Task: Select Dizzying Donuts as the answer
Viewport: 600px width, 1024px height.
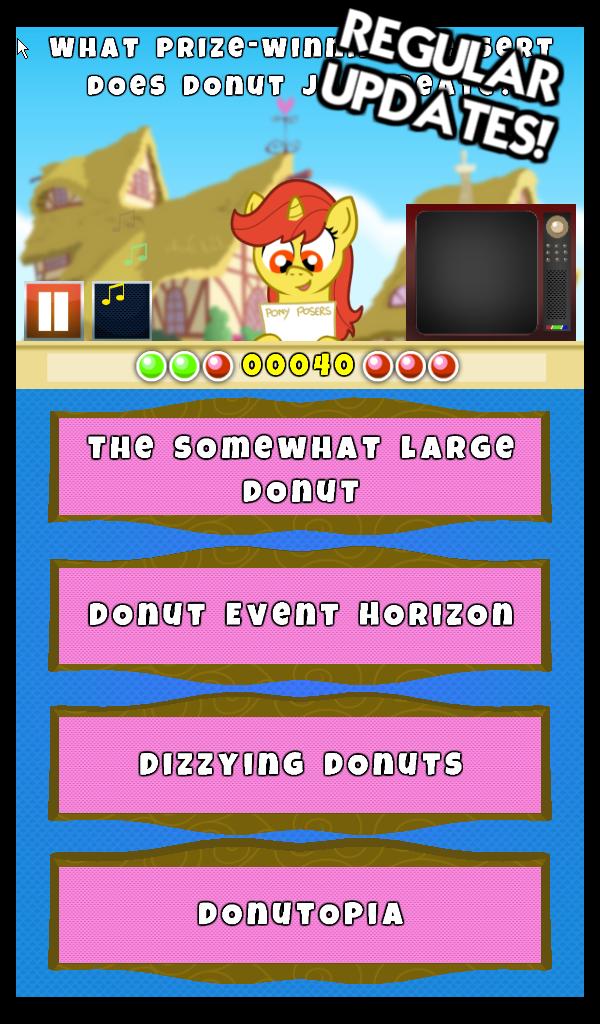Action: pos(300,764)
